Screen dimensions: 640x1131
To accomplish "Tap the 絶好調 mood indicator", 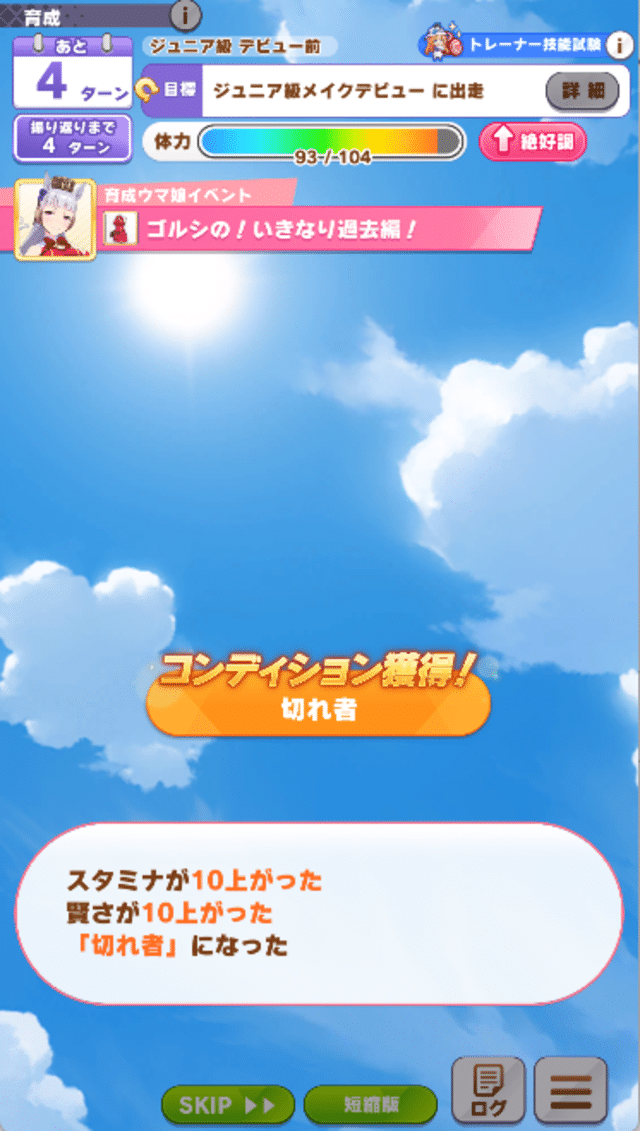I will 533,142.
